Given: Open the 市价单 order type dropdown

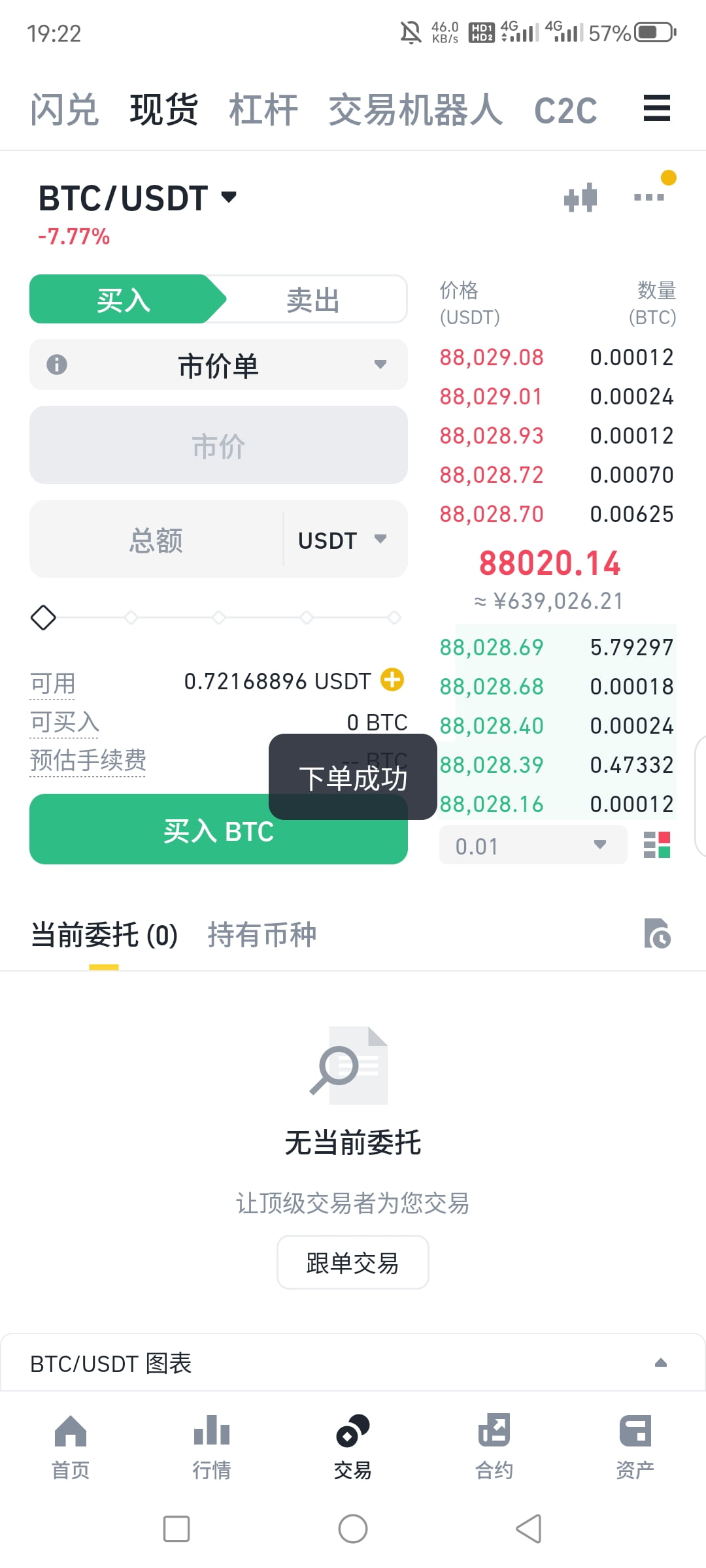Looking at the screenshot, I should point(219,365).
